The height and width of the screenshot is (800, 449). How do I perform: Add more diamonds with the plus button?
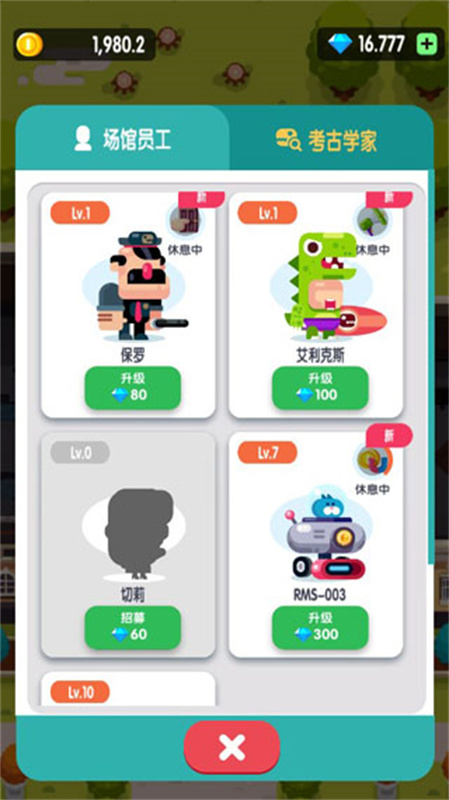427,44
